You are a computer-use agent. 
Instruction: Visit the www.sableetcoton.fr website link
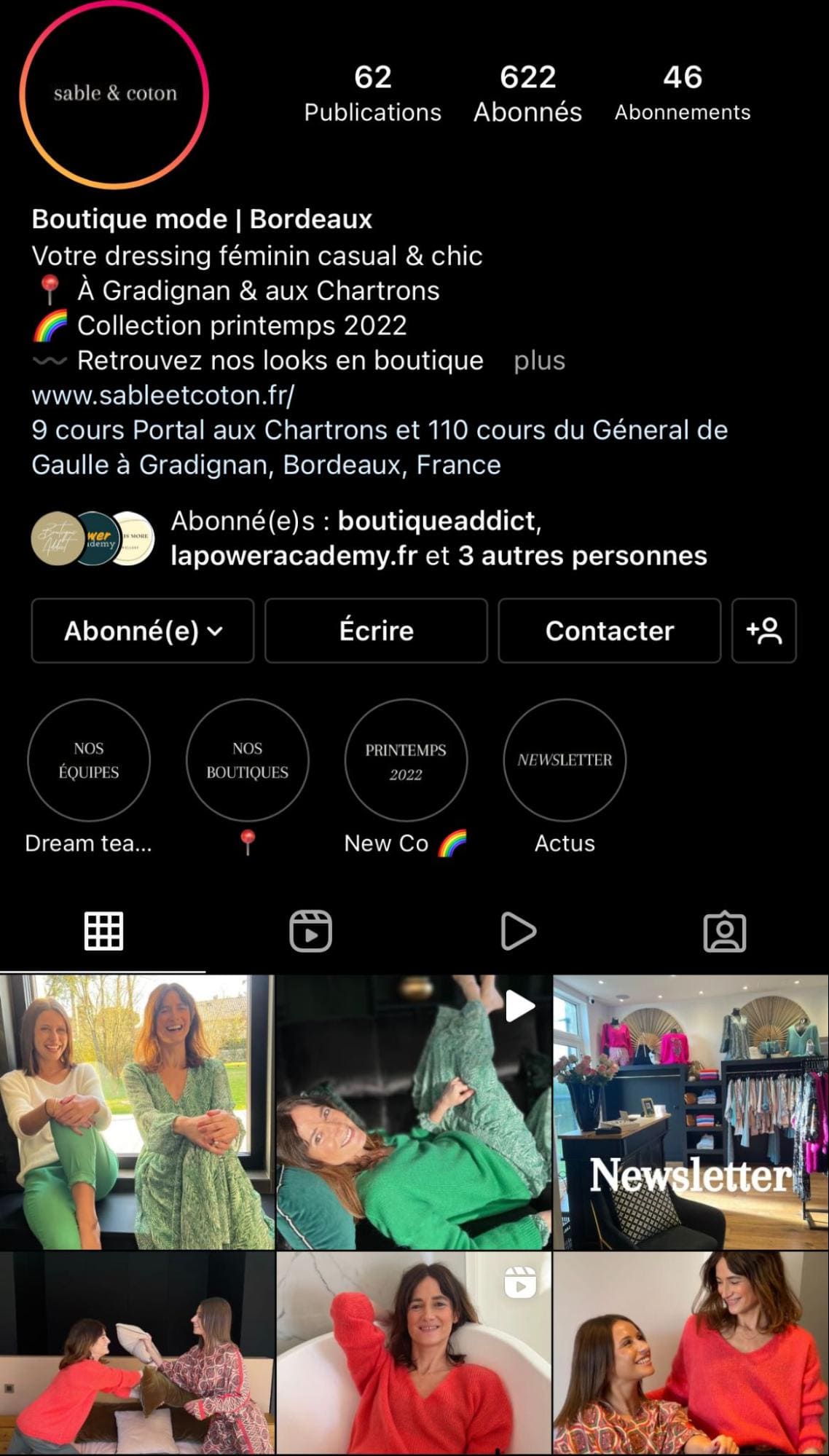click(x=163, y=395)
